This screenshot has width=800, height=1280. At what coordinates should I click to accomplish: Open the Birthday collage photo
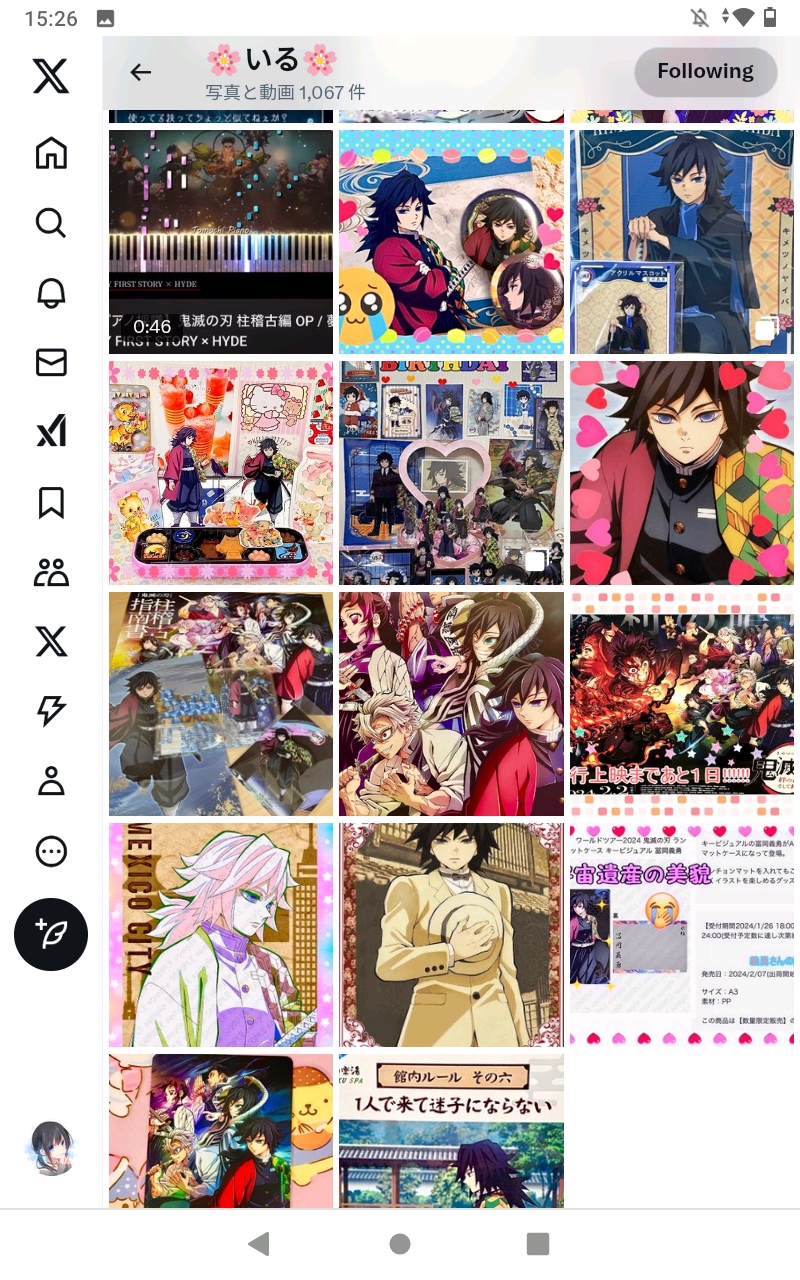click(x=451, y=473)
